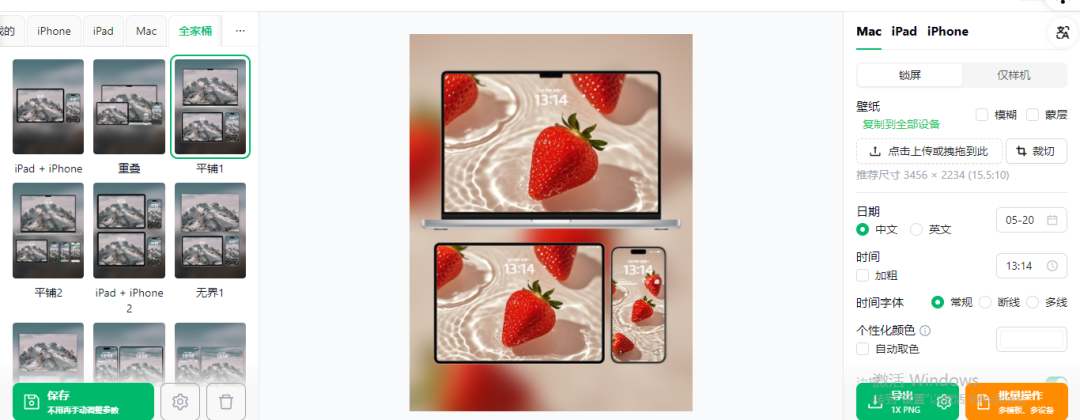Switch to the iPad template tab
The width and height of the screenshot is (1080, 420).
(103, 31)
